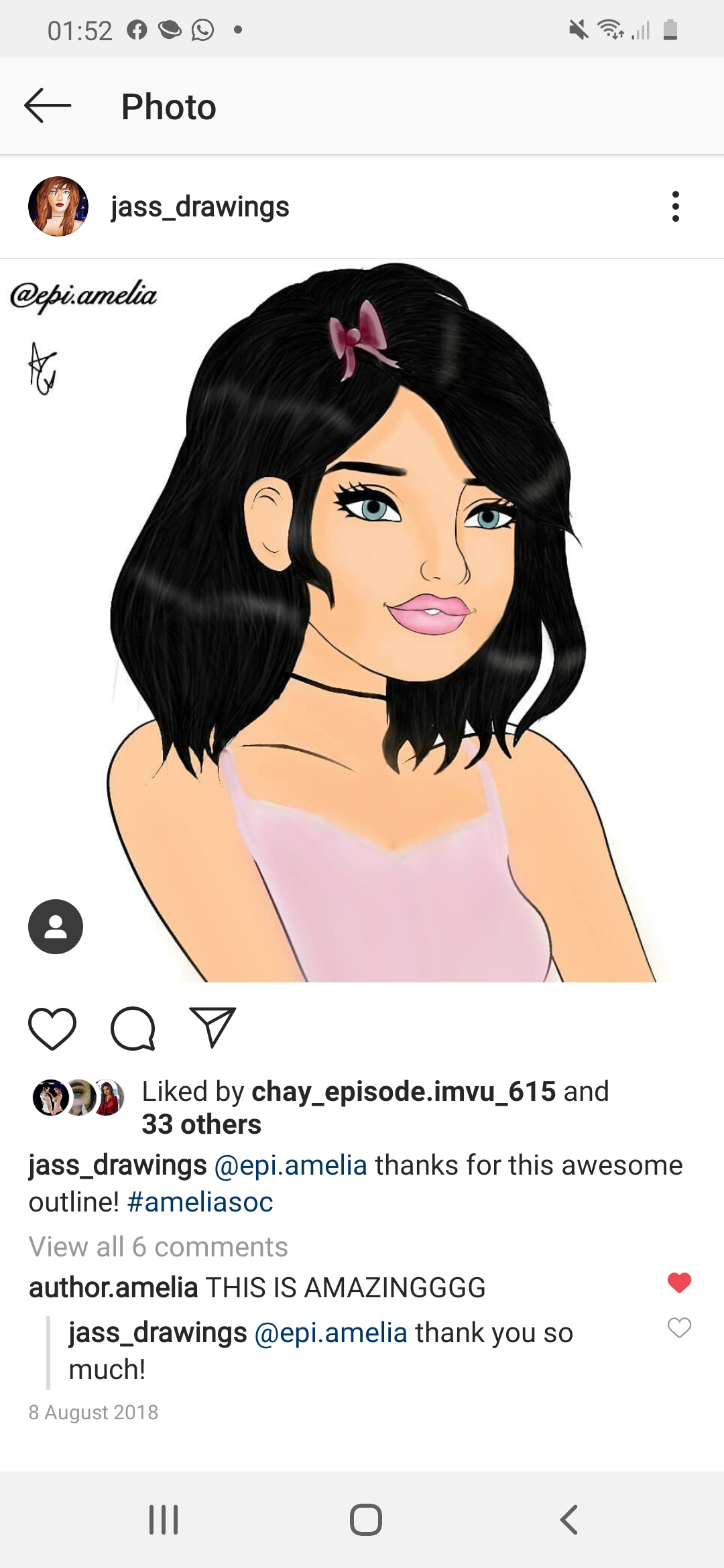Open author.amelia's profile from the comment
This screenshot has height=1568, width=724.
click(x=113, y=1288)
